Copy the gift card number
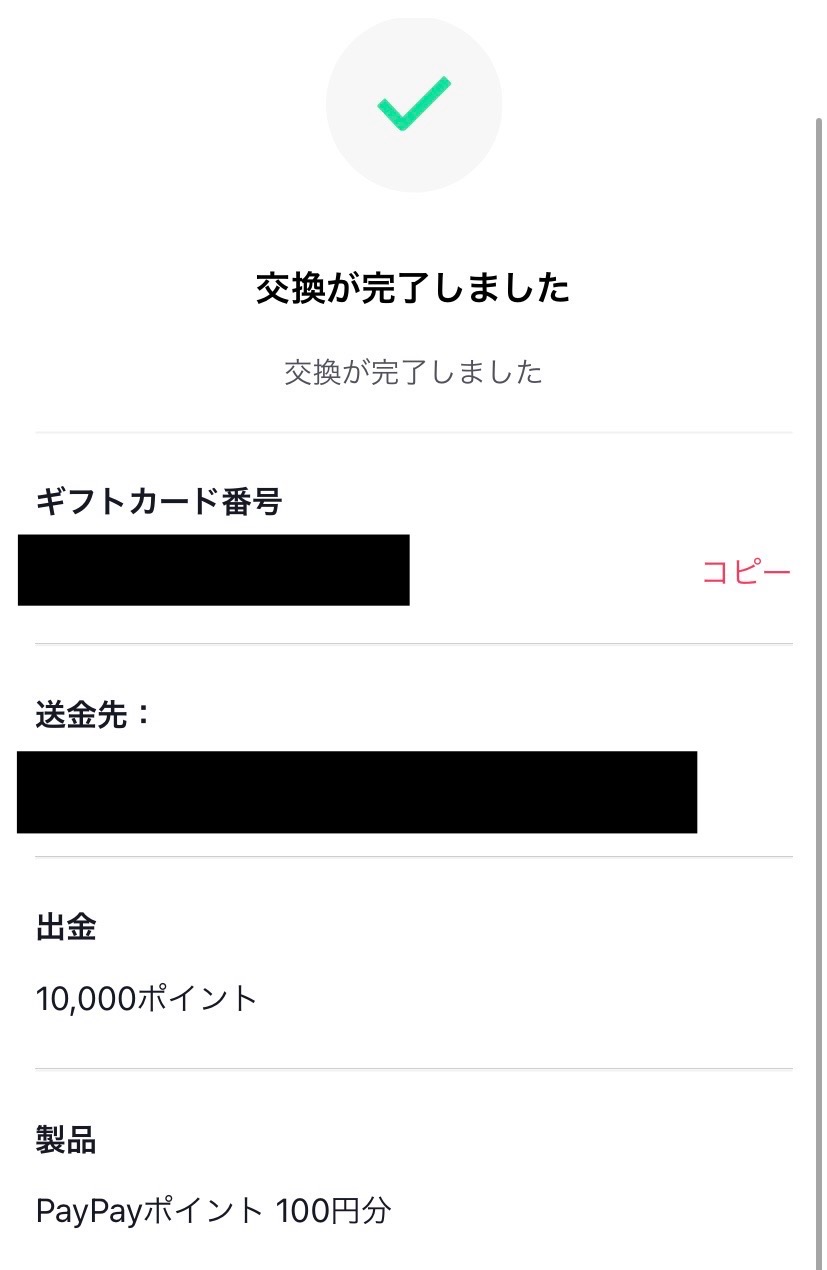 click(x=745, y=572)
